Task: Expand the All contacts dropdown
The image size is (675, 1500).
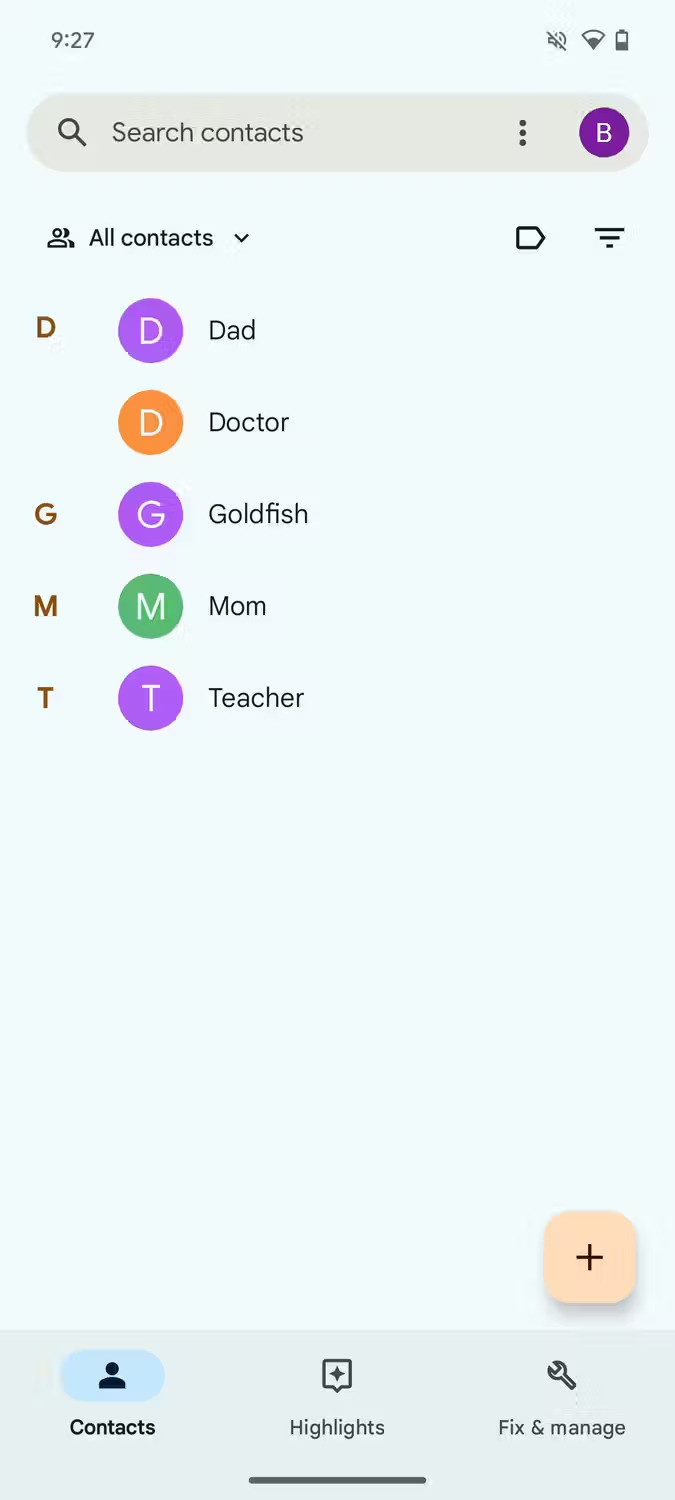Action: (x=150, y=238)
